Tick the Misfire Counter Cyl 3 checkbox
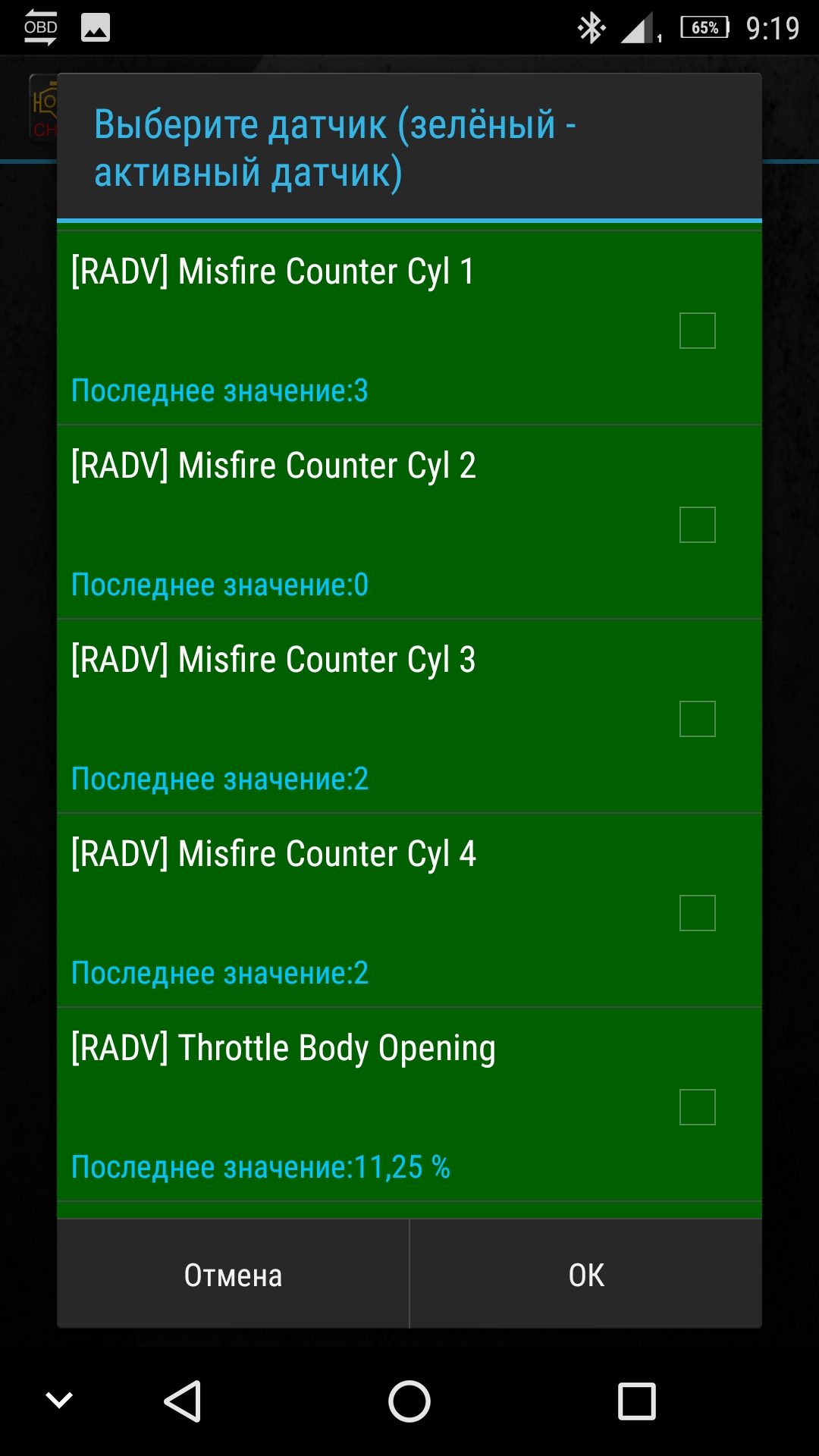This screenshot has height=1456, width=819. (698, 719)
